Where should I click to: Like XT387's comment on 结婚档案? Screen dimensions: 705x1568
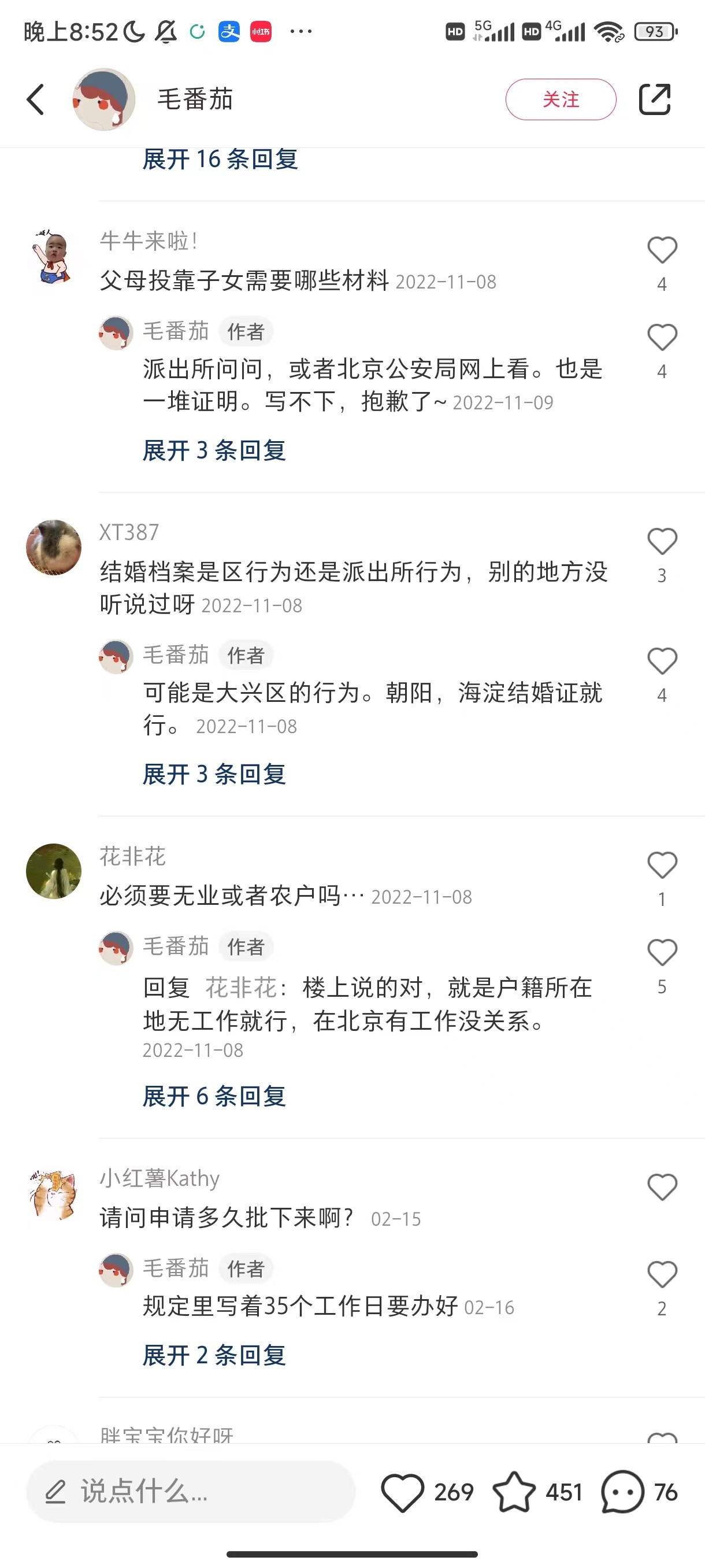click(662, 541)
